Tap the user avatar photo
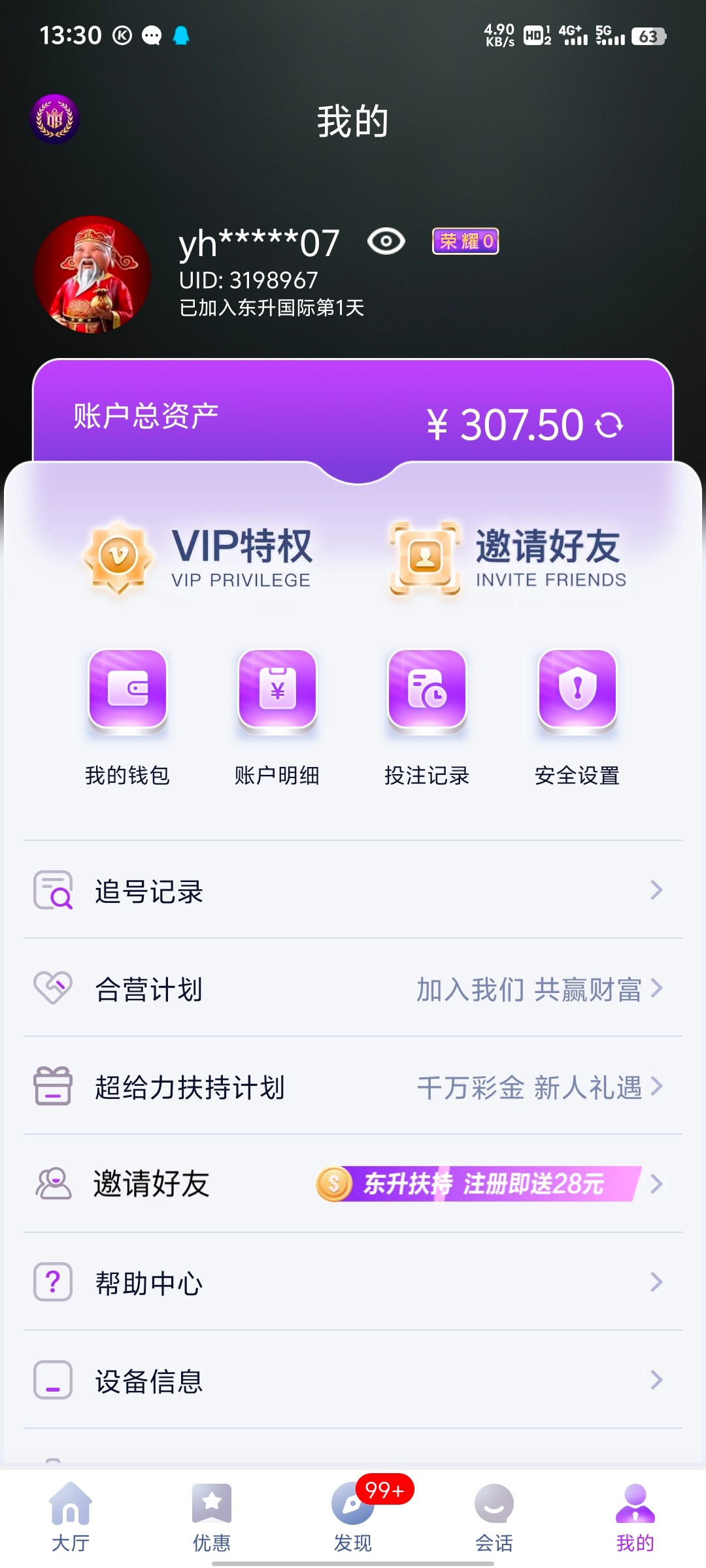This screenshot has width=706, height=1568. (x=92, y=273)
